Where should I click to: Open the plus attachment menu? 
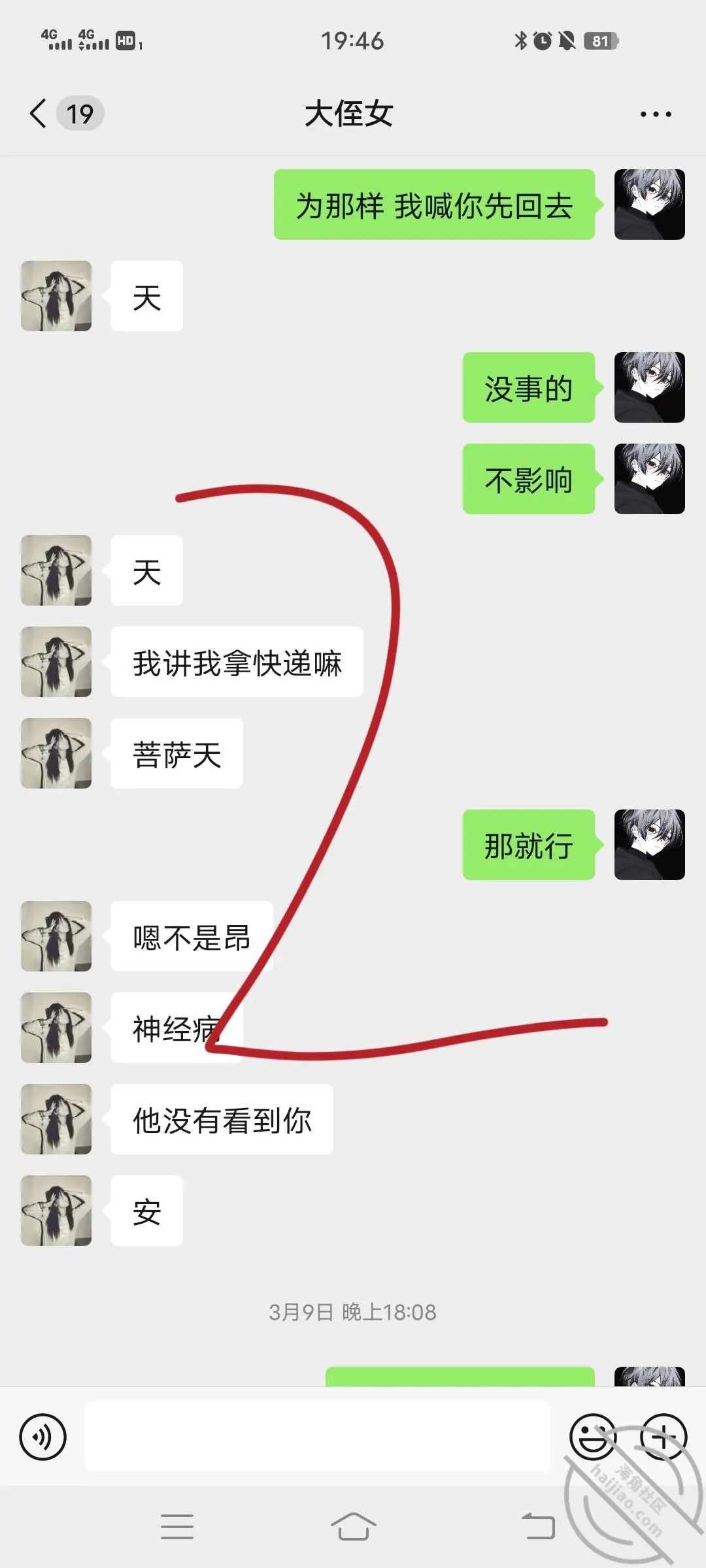664,1437
